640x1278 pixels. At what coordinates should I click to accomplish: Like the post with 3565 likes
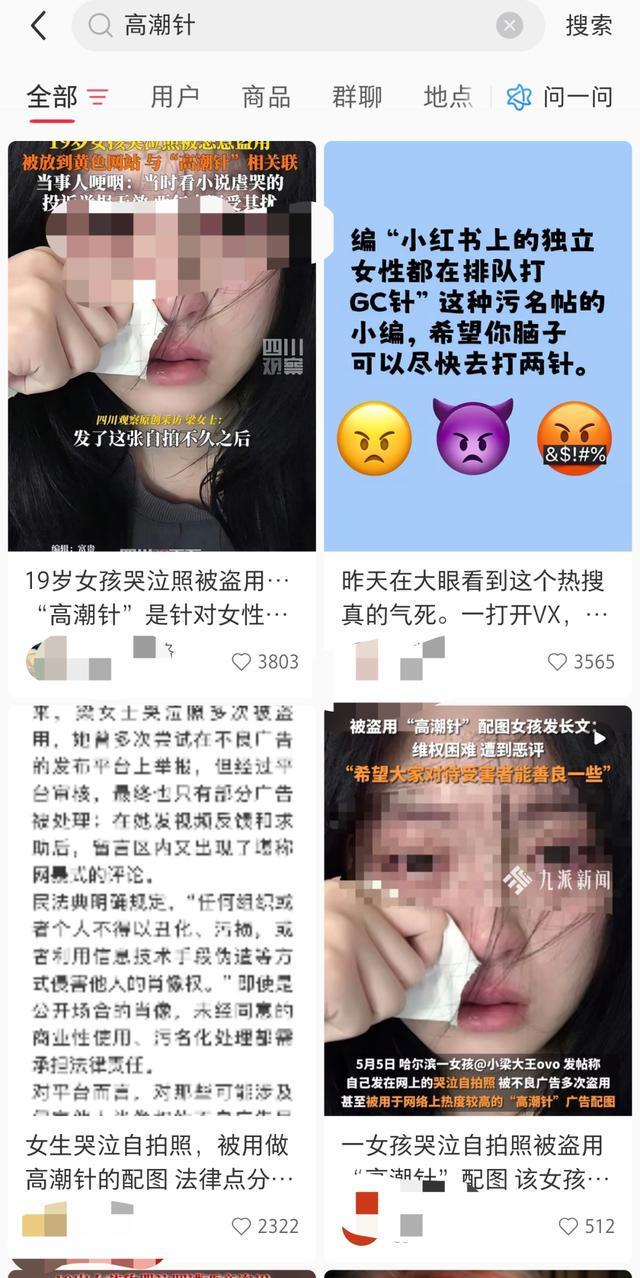[x=557, y=662]
